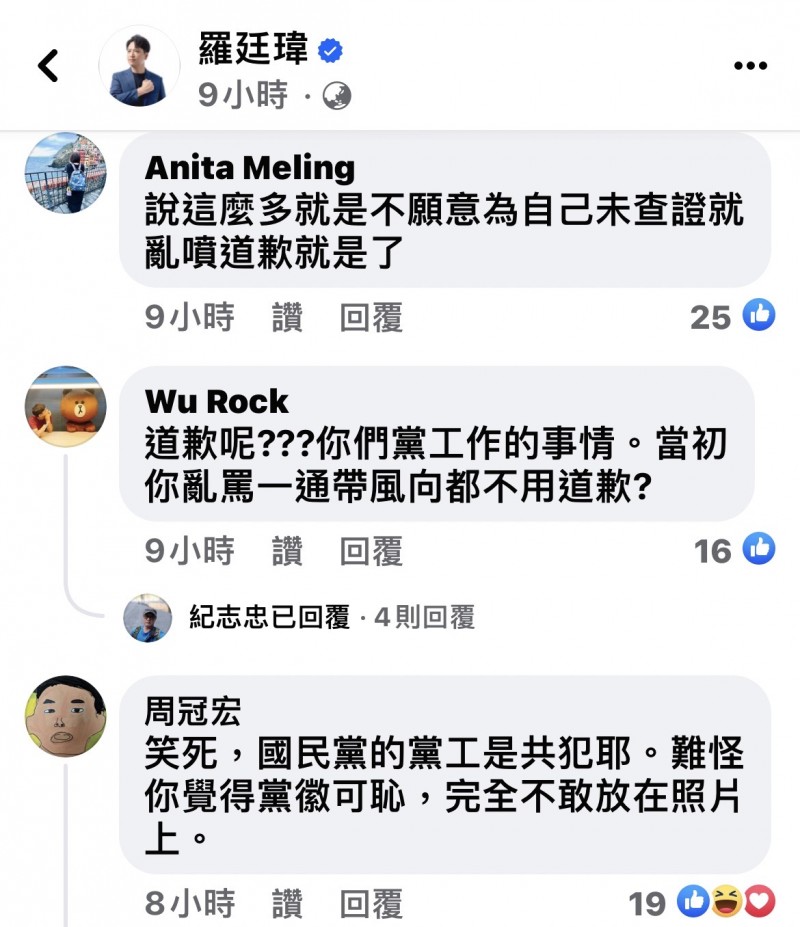
Task: Like Wu Rock's comment
Action: point(286,551)
